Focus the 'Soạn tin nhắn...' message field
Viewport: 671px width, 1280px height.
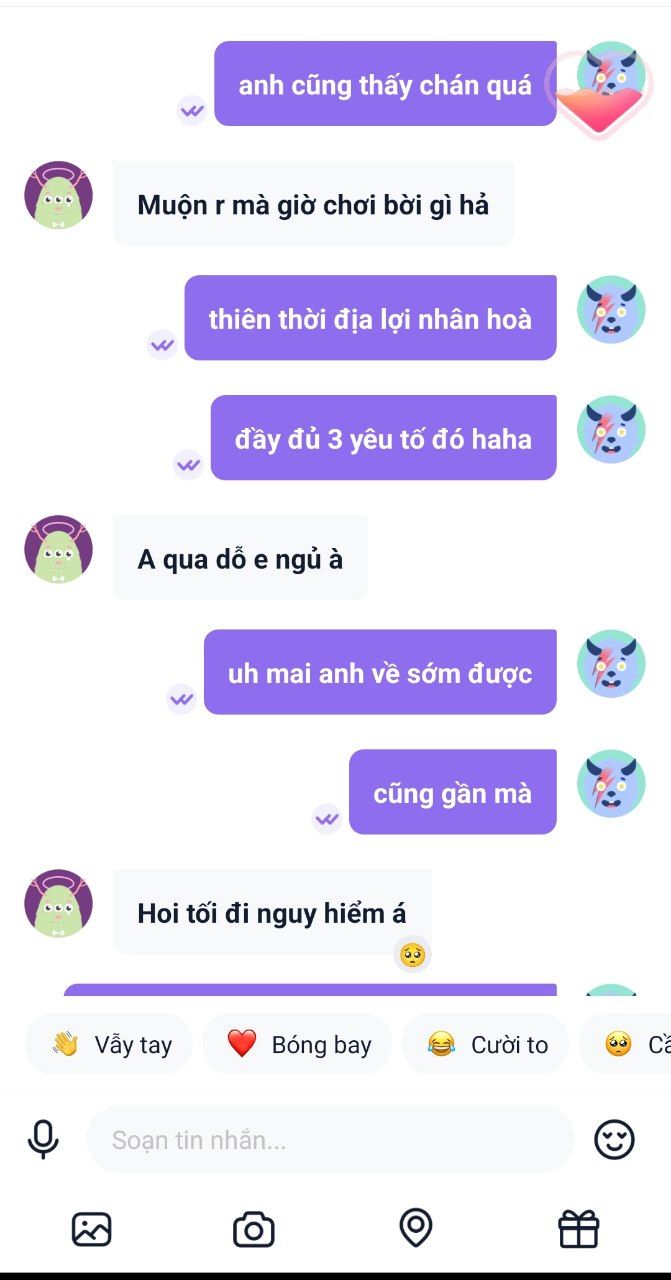point(330,1139)
